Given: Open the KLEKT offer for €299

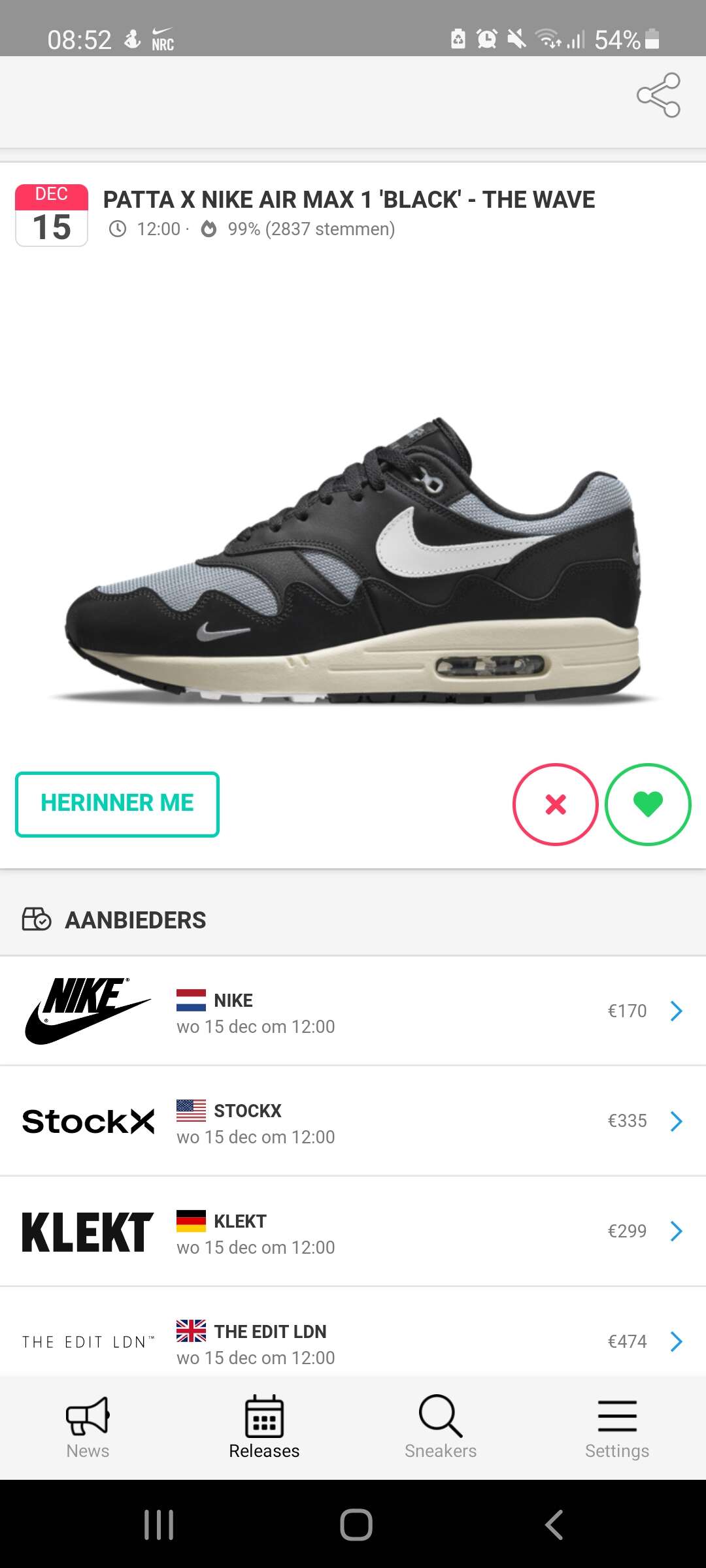Looking at the screenshot, I should coord(353,1232).
